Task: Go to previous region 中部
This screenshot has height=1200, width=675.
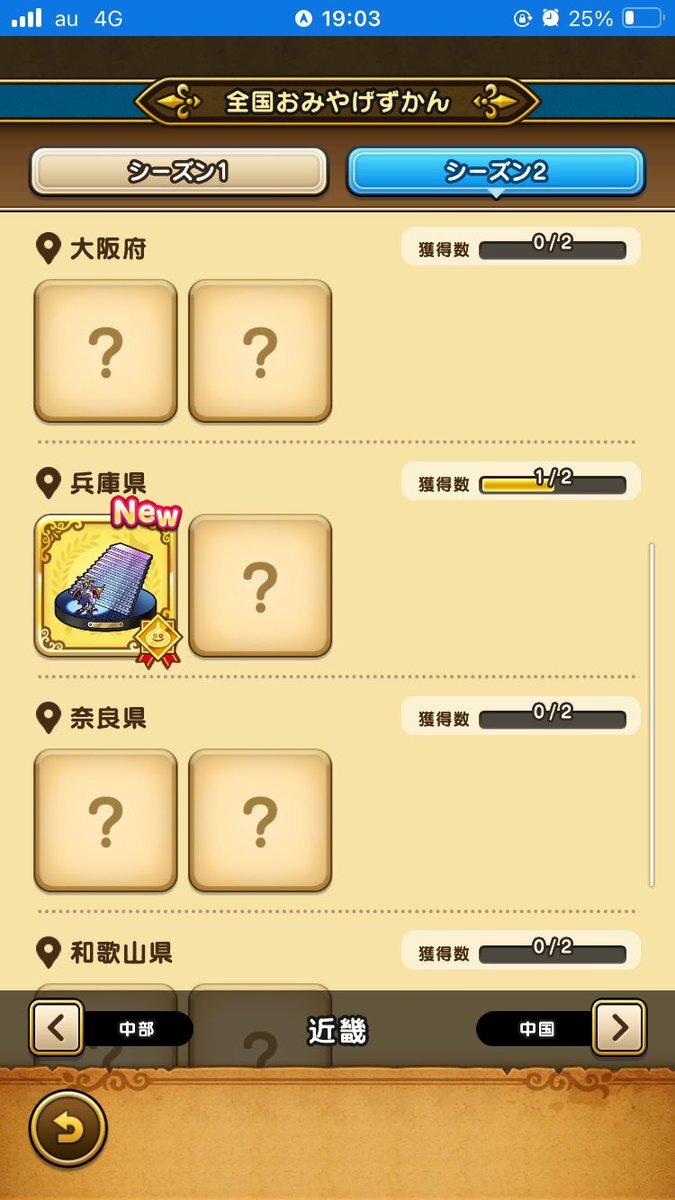Action: 57,1028
